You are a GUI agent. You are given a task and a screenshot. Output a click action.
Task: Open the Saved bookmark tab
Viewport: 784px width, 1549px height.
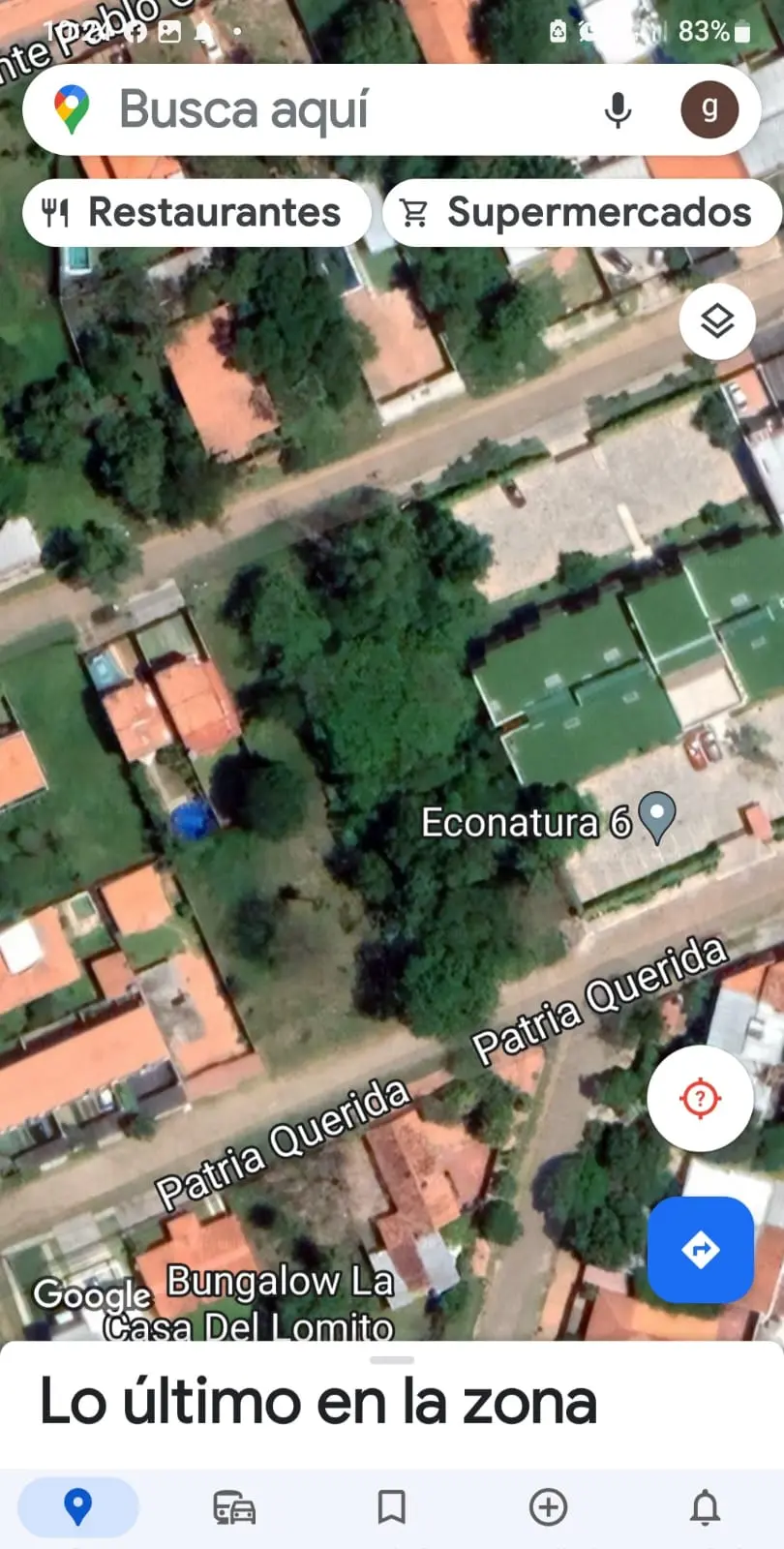click(x=391, y=1507)
